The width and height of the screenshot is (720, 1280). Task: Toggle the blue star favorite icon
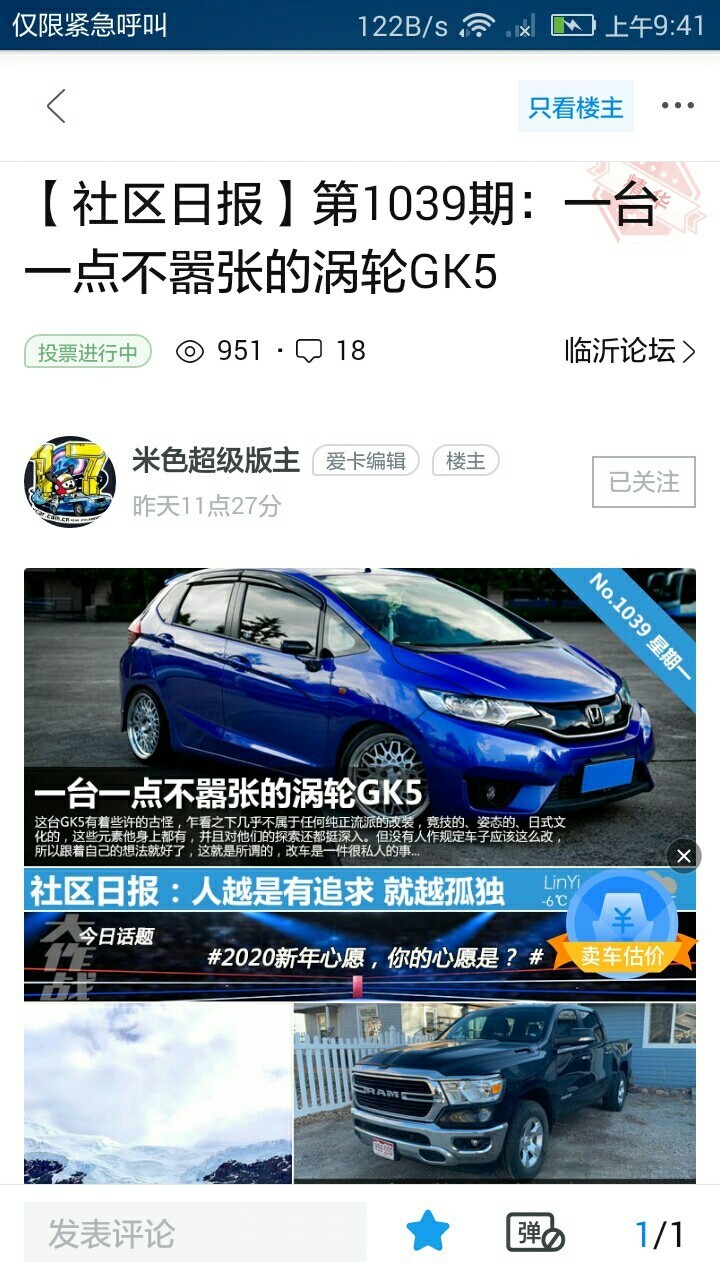(428, 1233)
